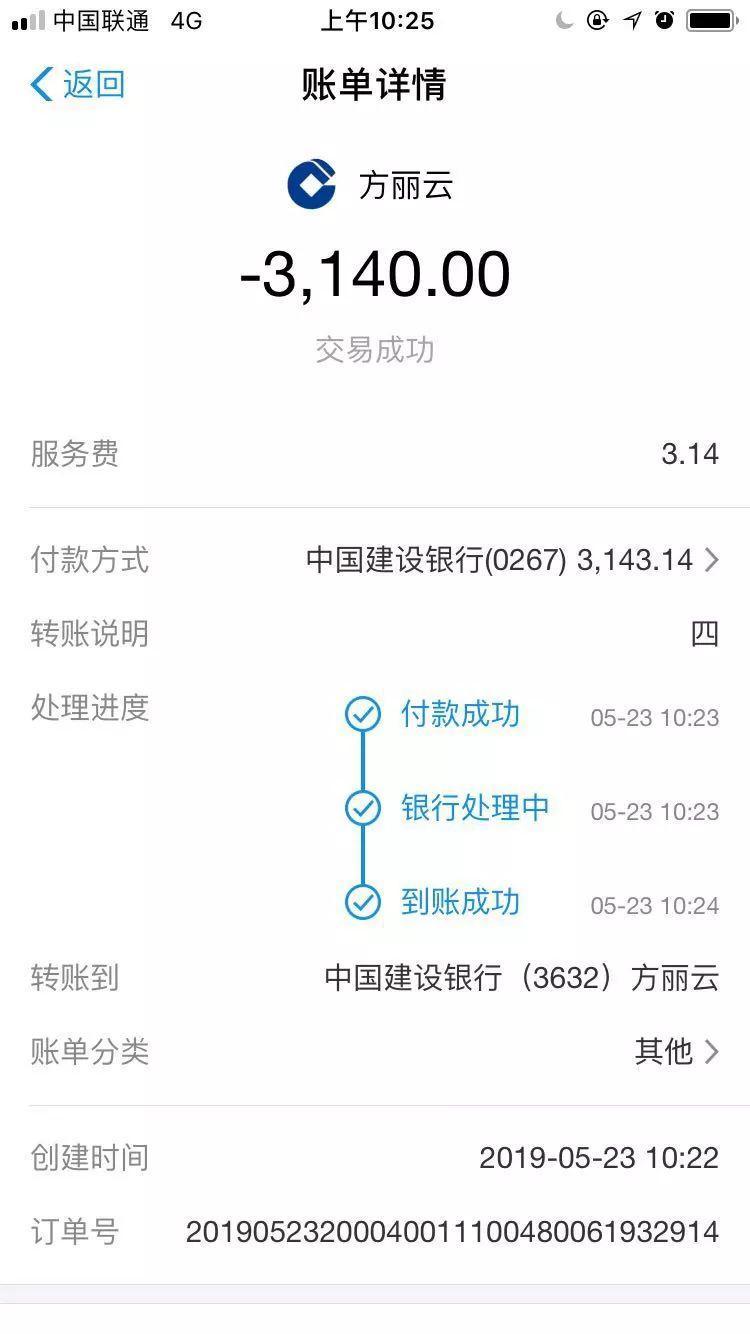Open recipient 方丽云 profile at the top
Screen dimensions: 750x1334
371,185
